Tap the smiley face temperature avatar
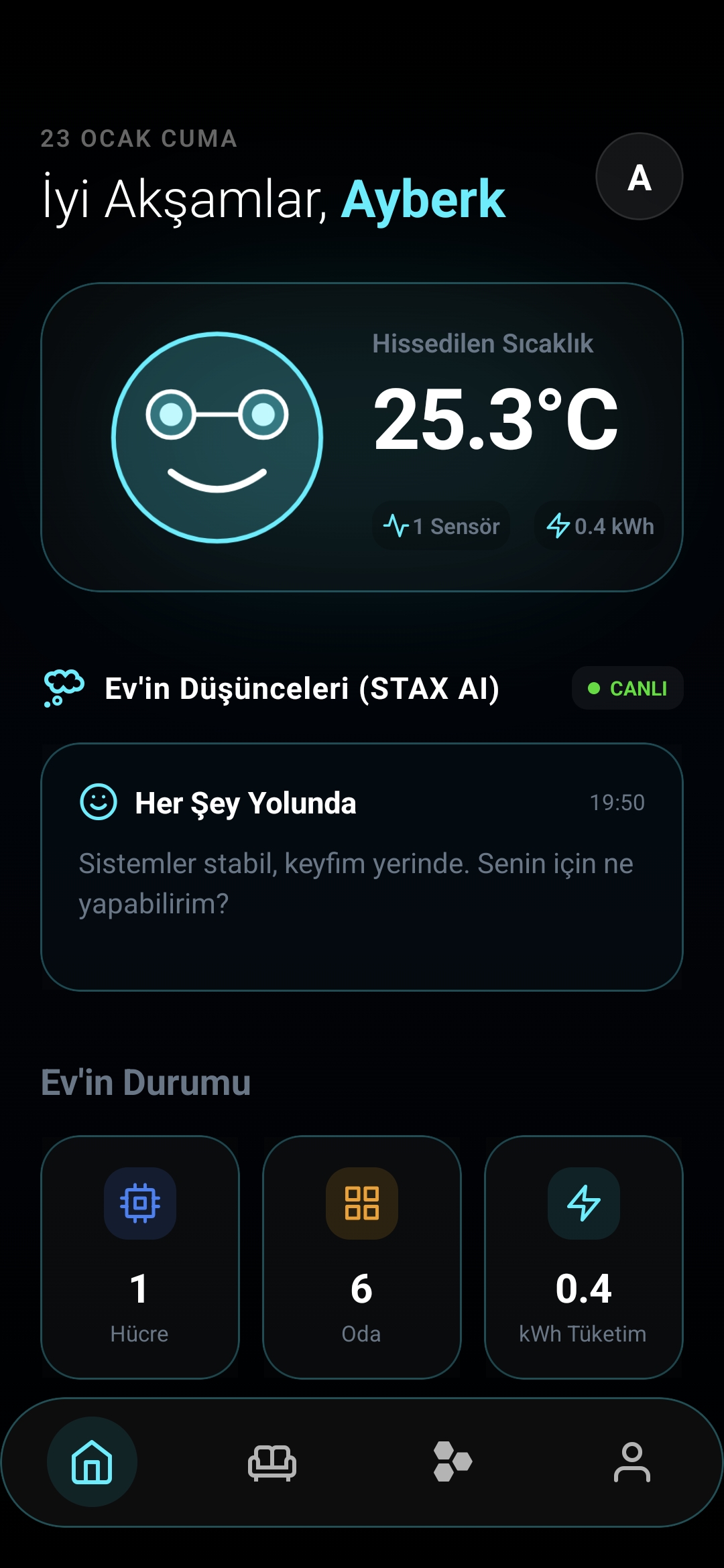724x1568 pixels. tap(219, 436)
